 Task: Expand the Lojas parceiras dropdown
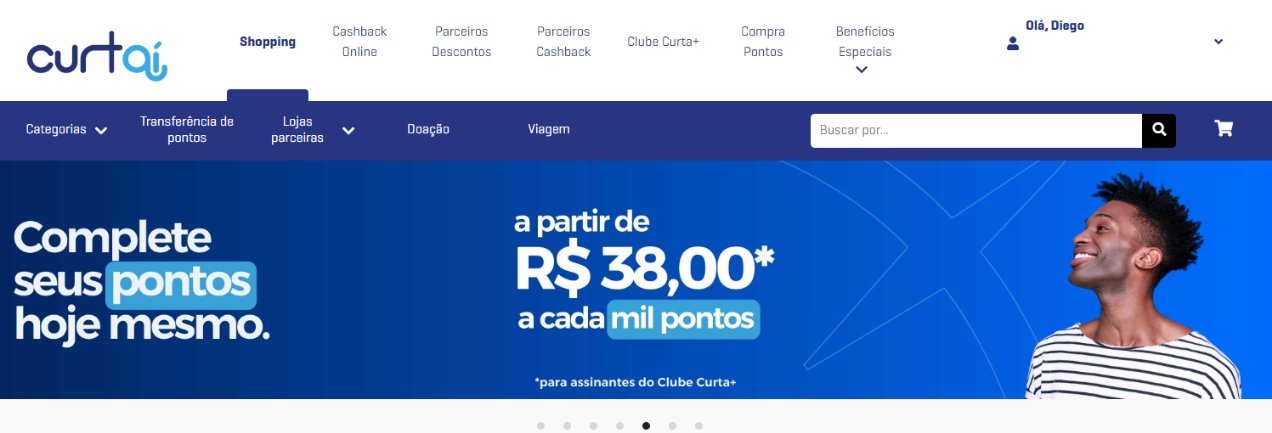pos(311,130)
